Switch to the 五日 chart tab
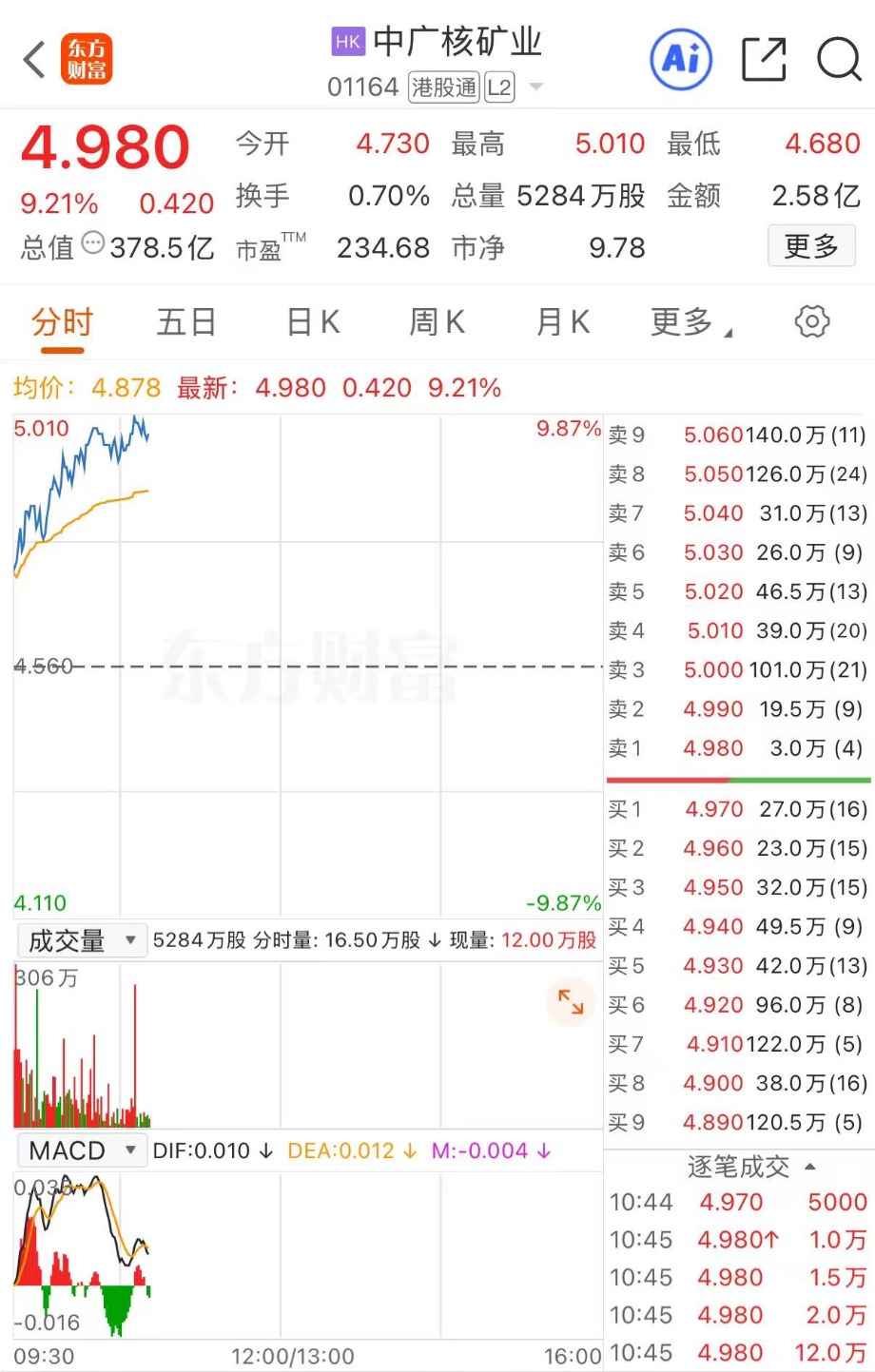The image size is (875, 1372). pos(185,322)
